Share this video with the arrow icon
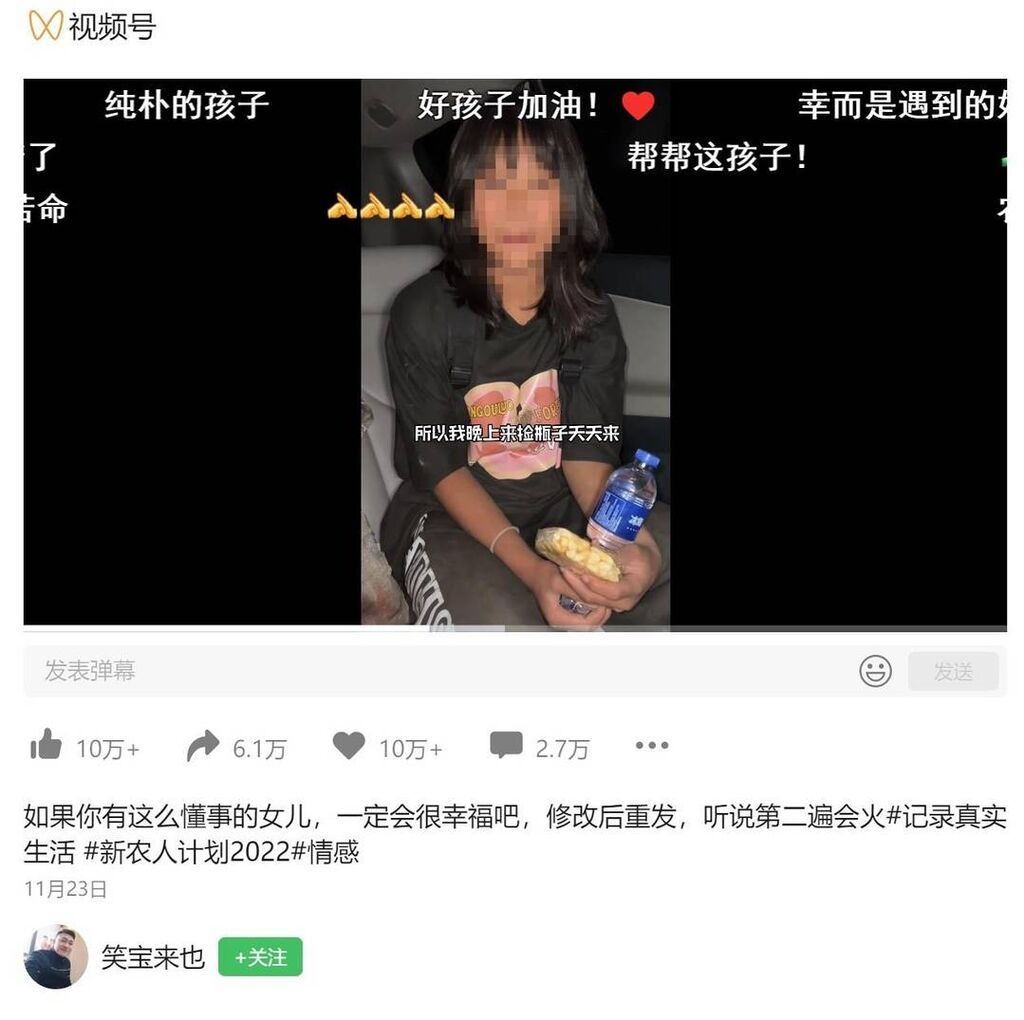This screenshot has width=1024, height=1020. click(203, 746)
